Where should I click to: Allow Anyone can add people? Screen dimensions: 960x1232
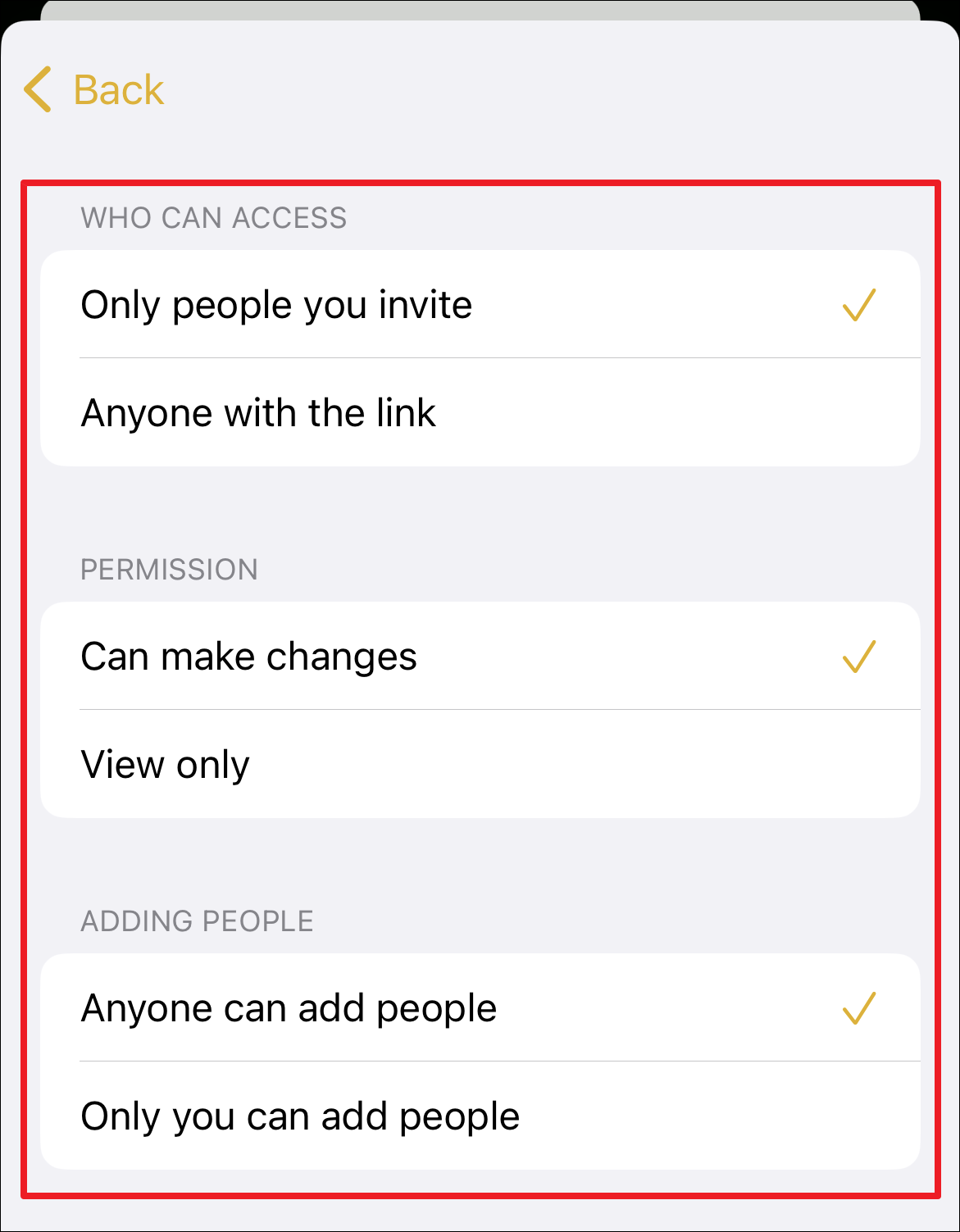480,1008
